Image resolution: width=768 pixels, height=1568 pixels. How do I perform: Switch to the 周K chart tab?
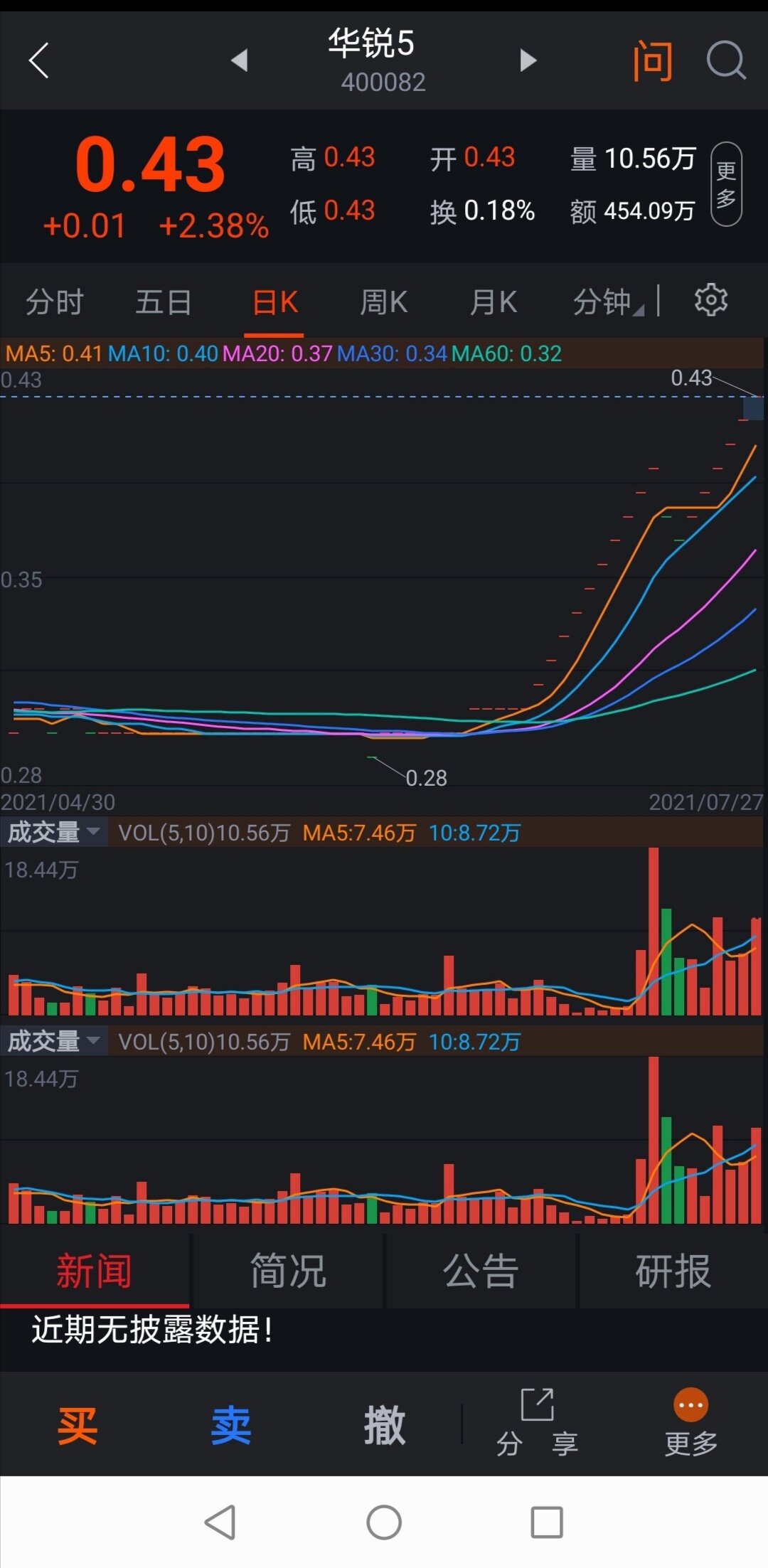click(x=383, y=302)
